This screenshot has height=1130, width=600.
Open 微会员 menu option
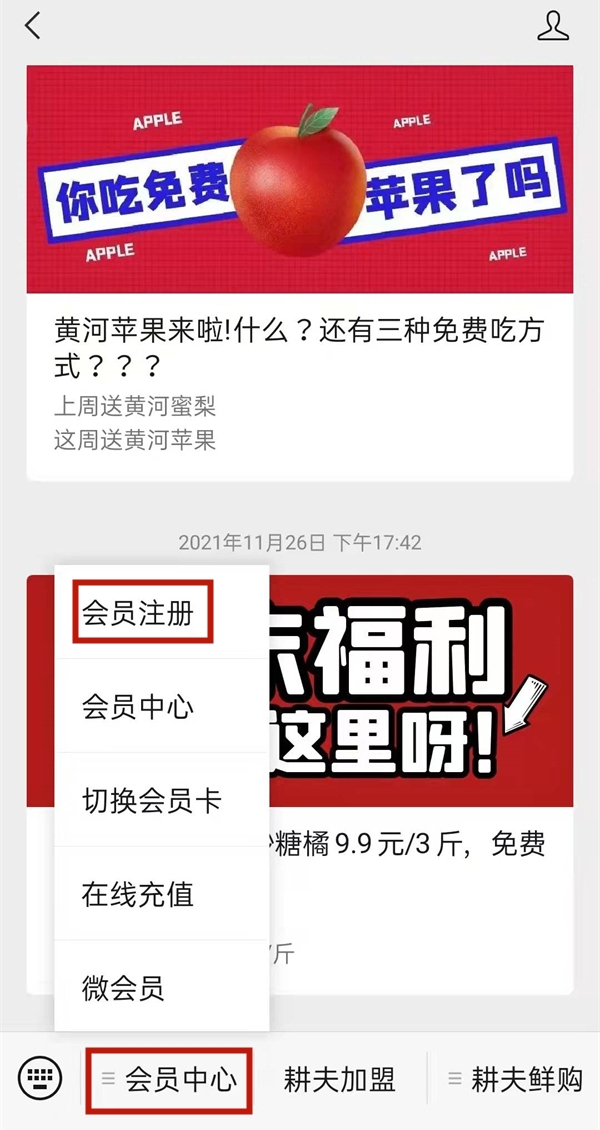pyautogui.click(x=123, y=988)
